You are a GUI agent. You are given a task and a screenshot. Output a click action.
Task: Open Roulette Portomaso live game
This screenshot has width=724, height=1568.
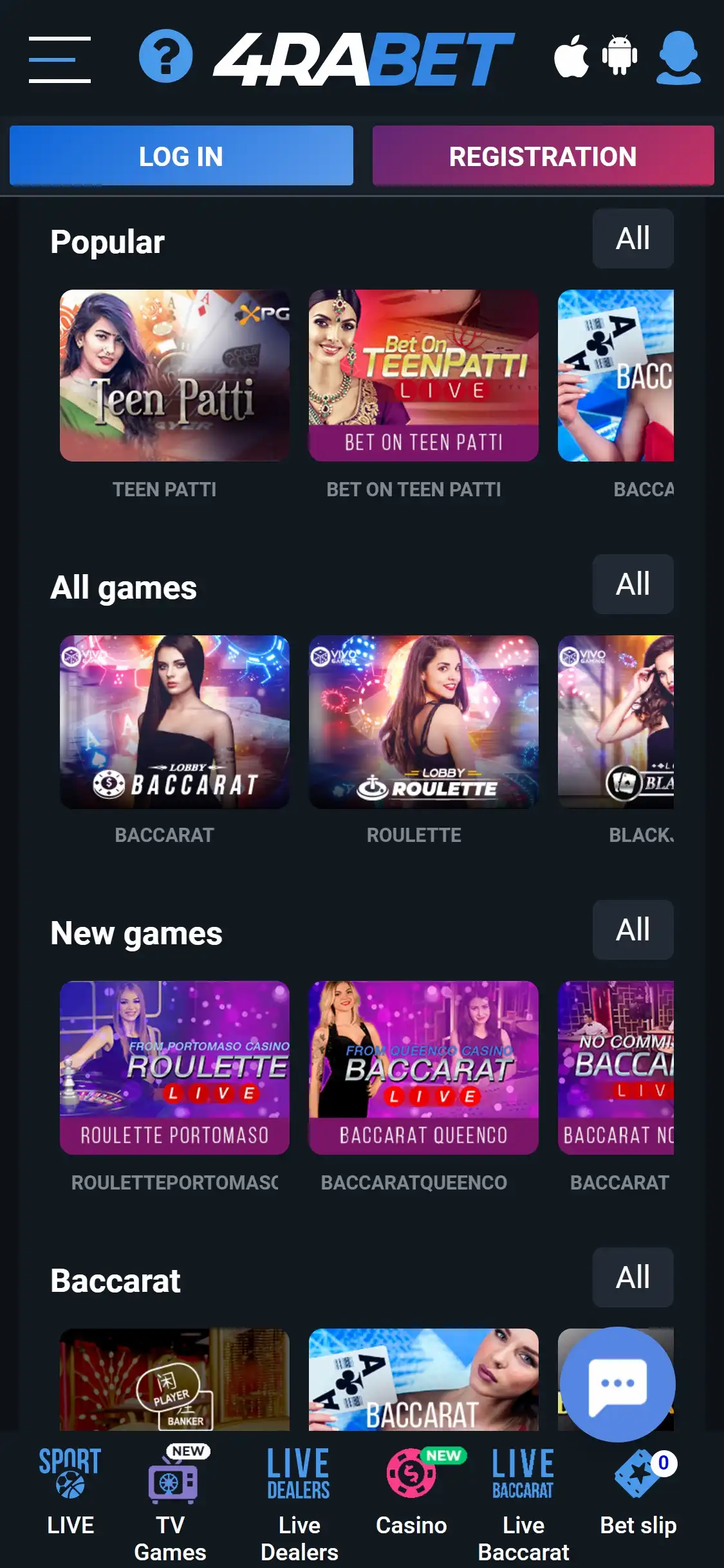point(174,1067)
